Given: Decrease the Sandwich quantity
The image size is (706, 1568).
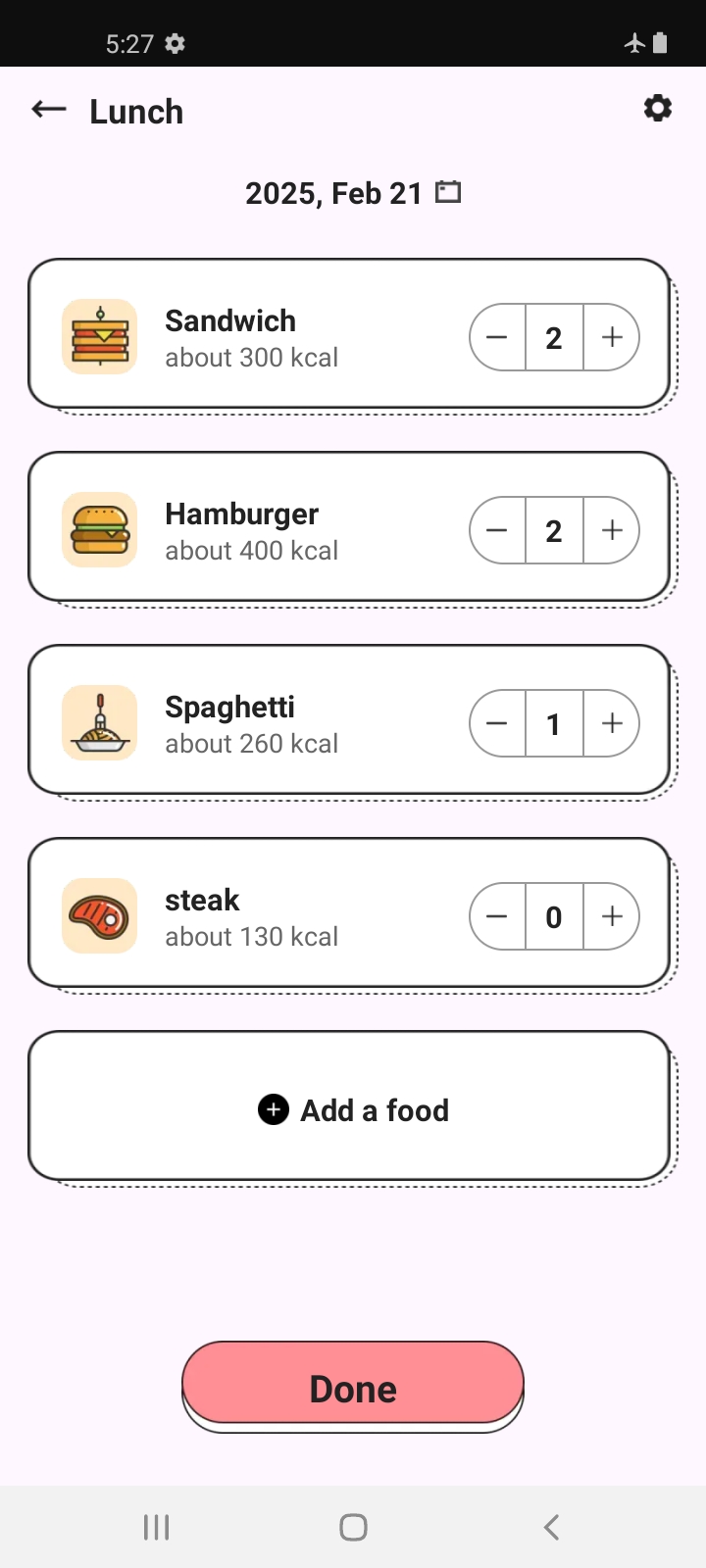Looking at the screenshot, I should click(497, 337).
